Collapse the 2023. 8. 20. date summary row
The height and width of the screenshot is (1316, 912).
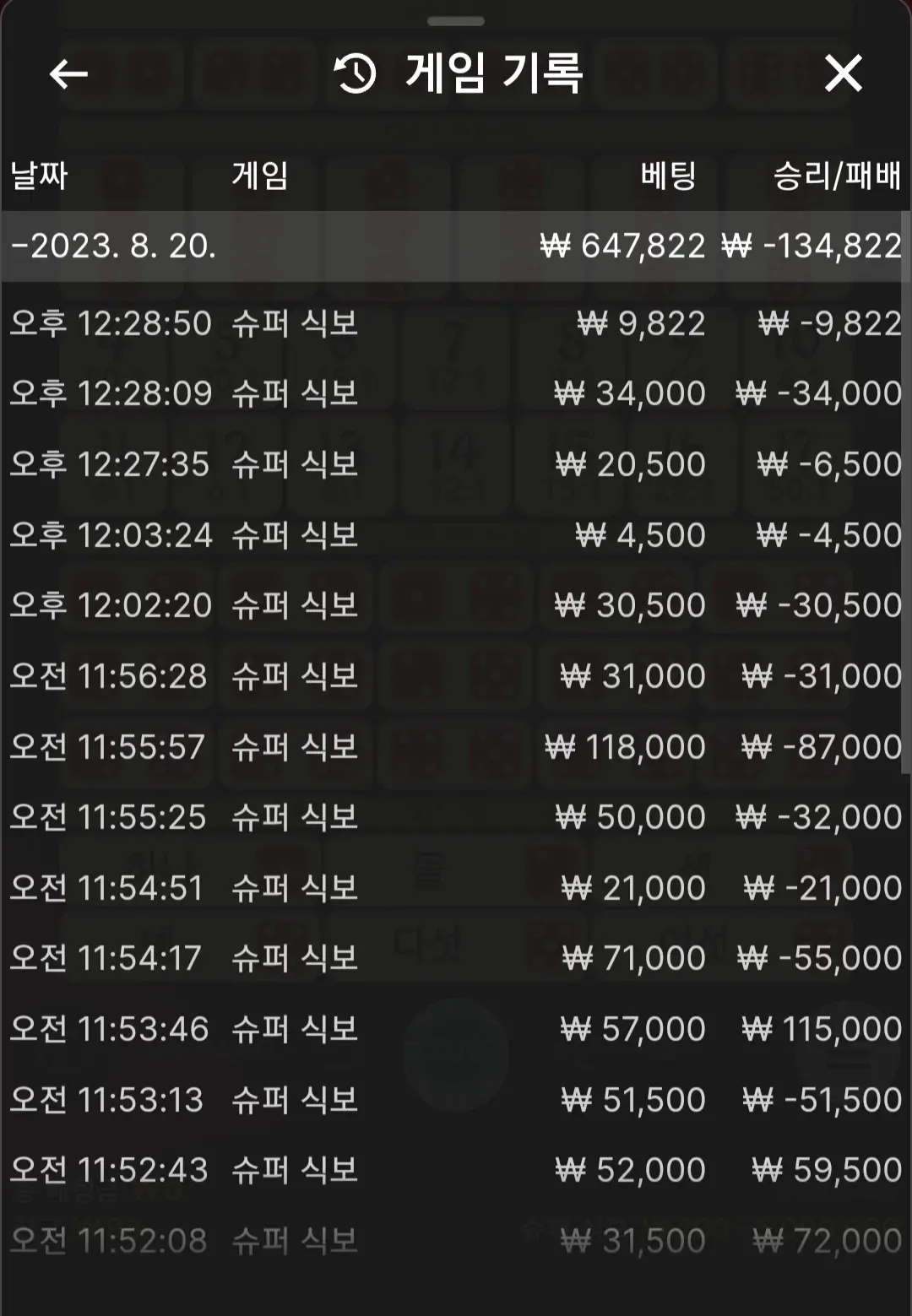point(454,246)
